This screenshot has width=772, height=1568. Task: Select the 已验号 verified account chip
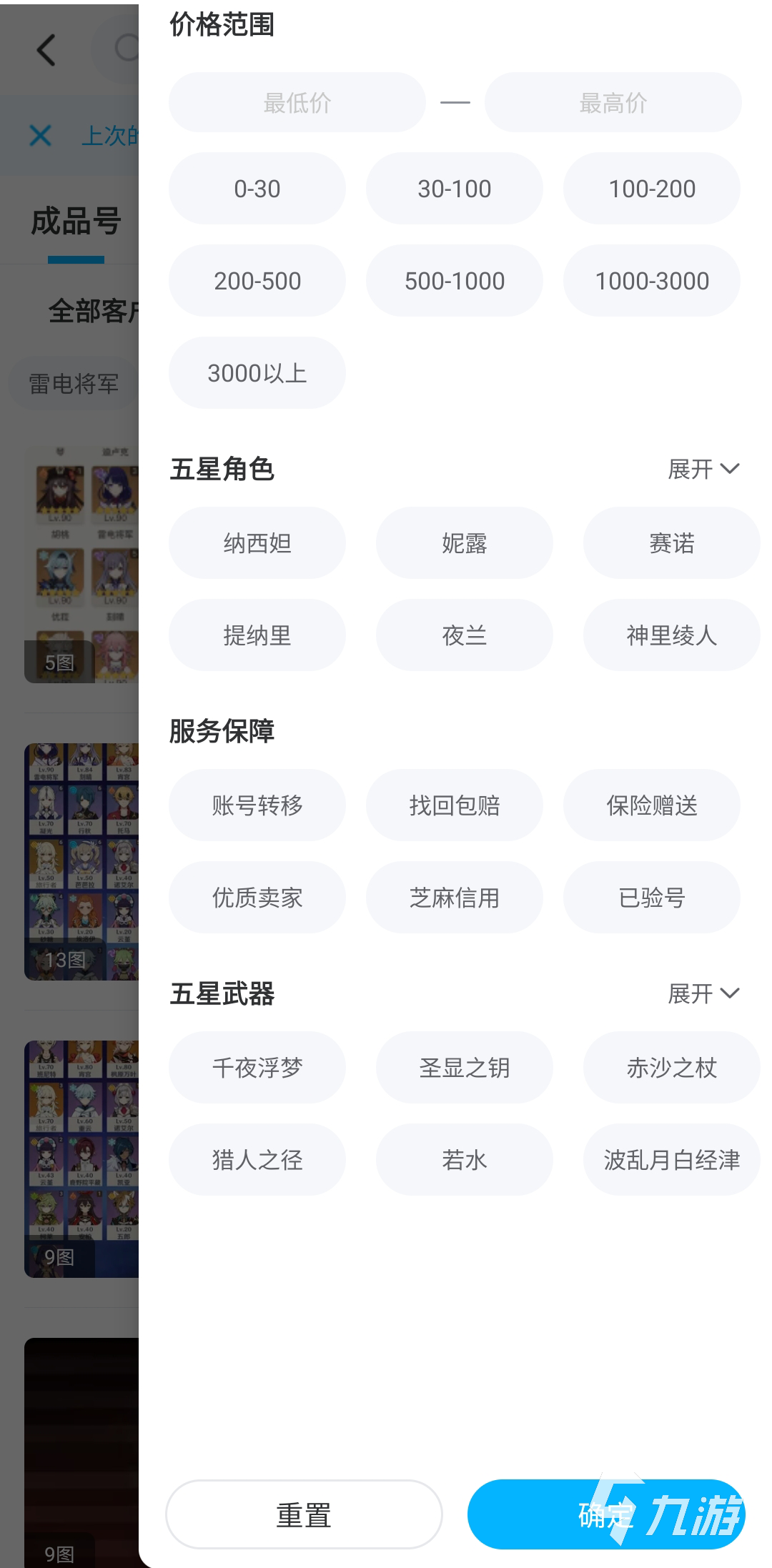pyautogui.click(x=651, y=898)
